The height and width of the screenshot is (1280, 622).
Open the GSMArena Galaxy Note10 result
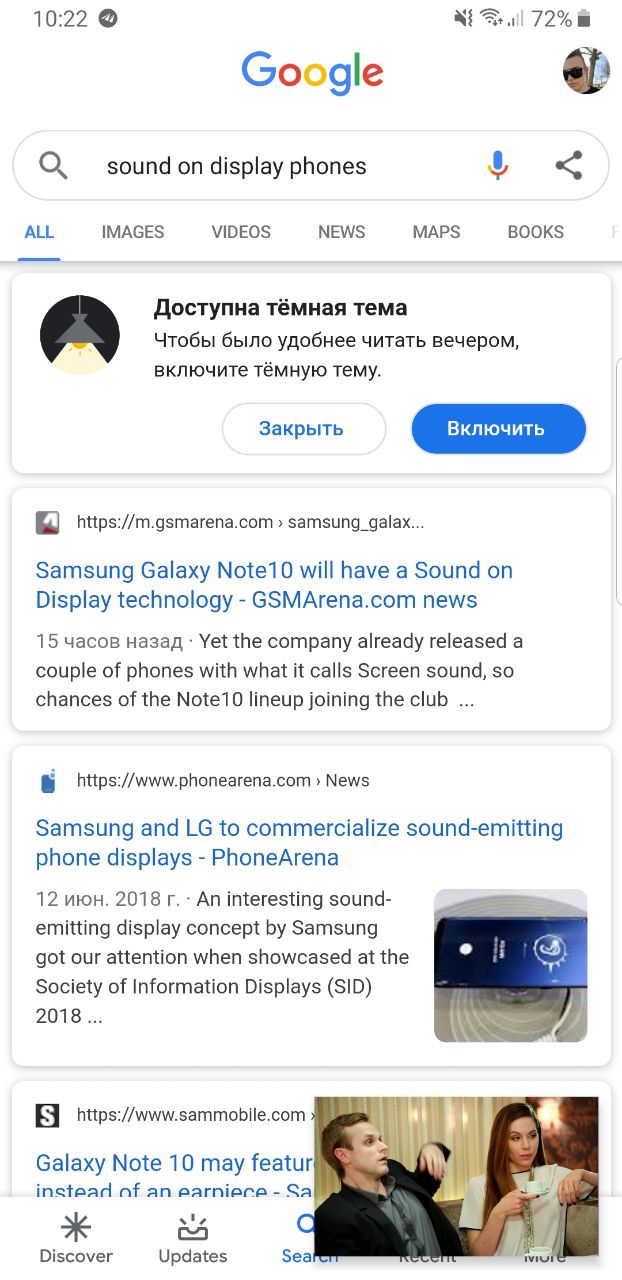[x=274, y=585]
